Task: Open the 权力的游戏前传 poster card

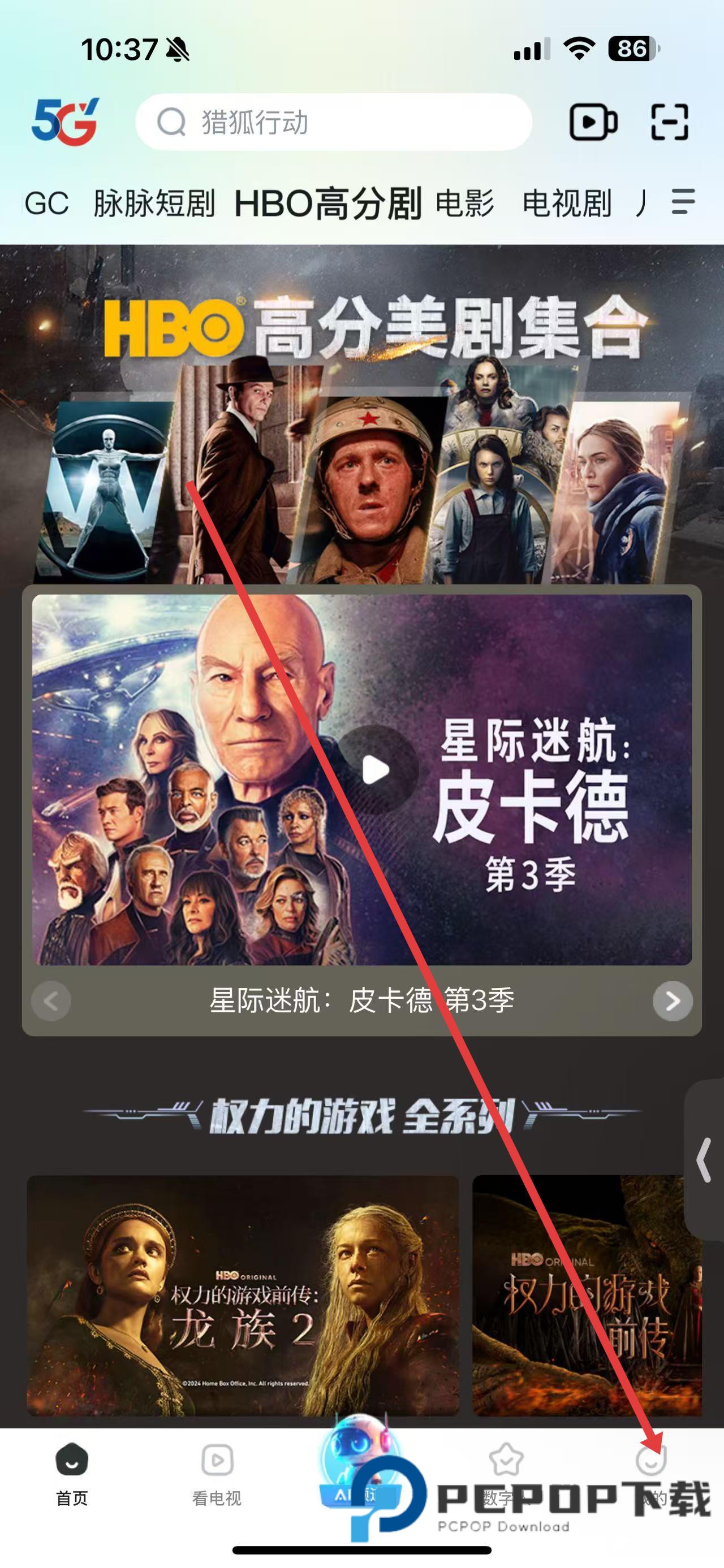Action: coord(587,1296)
